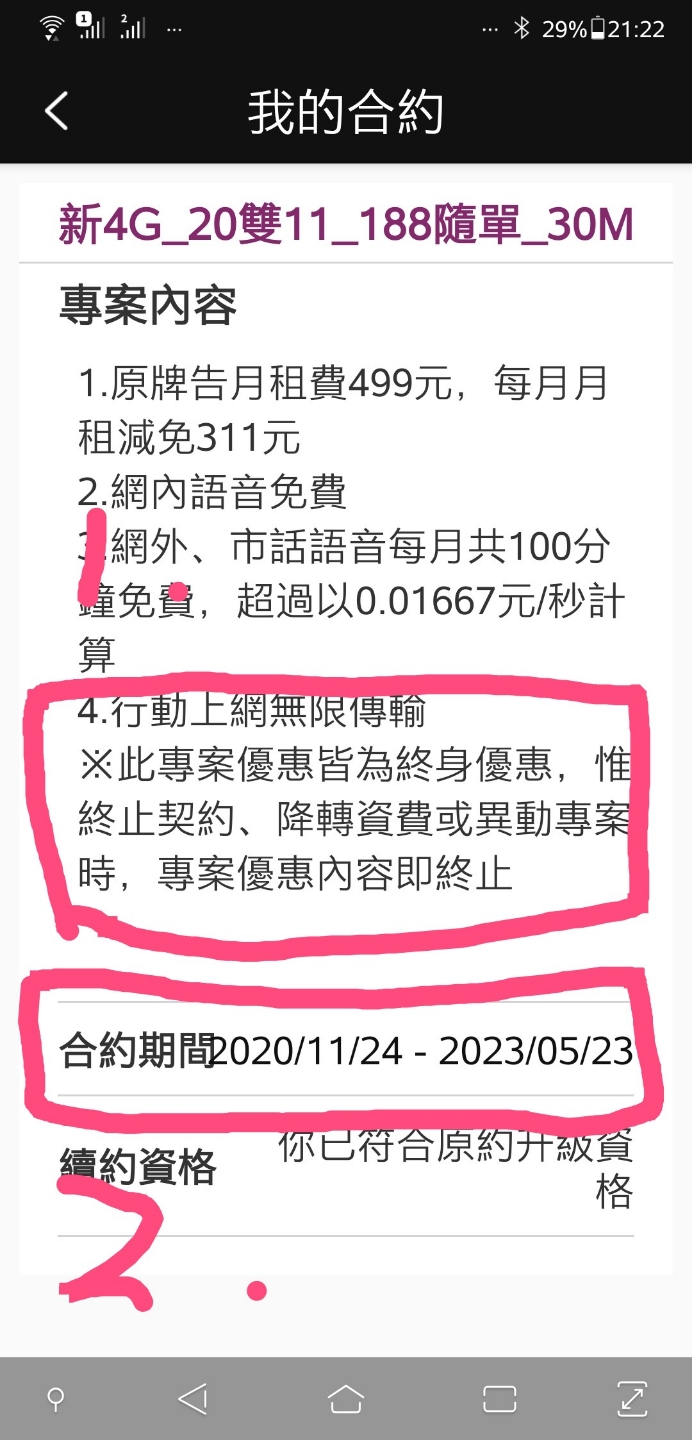Screen dimensions: 692x1440
Task: Tap the system back button
Action: point(192,1398)
